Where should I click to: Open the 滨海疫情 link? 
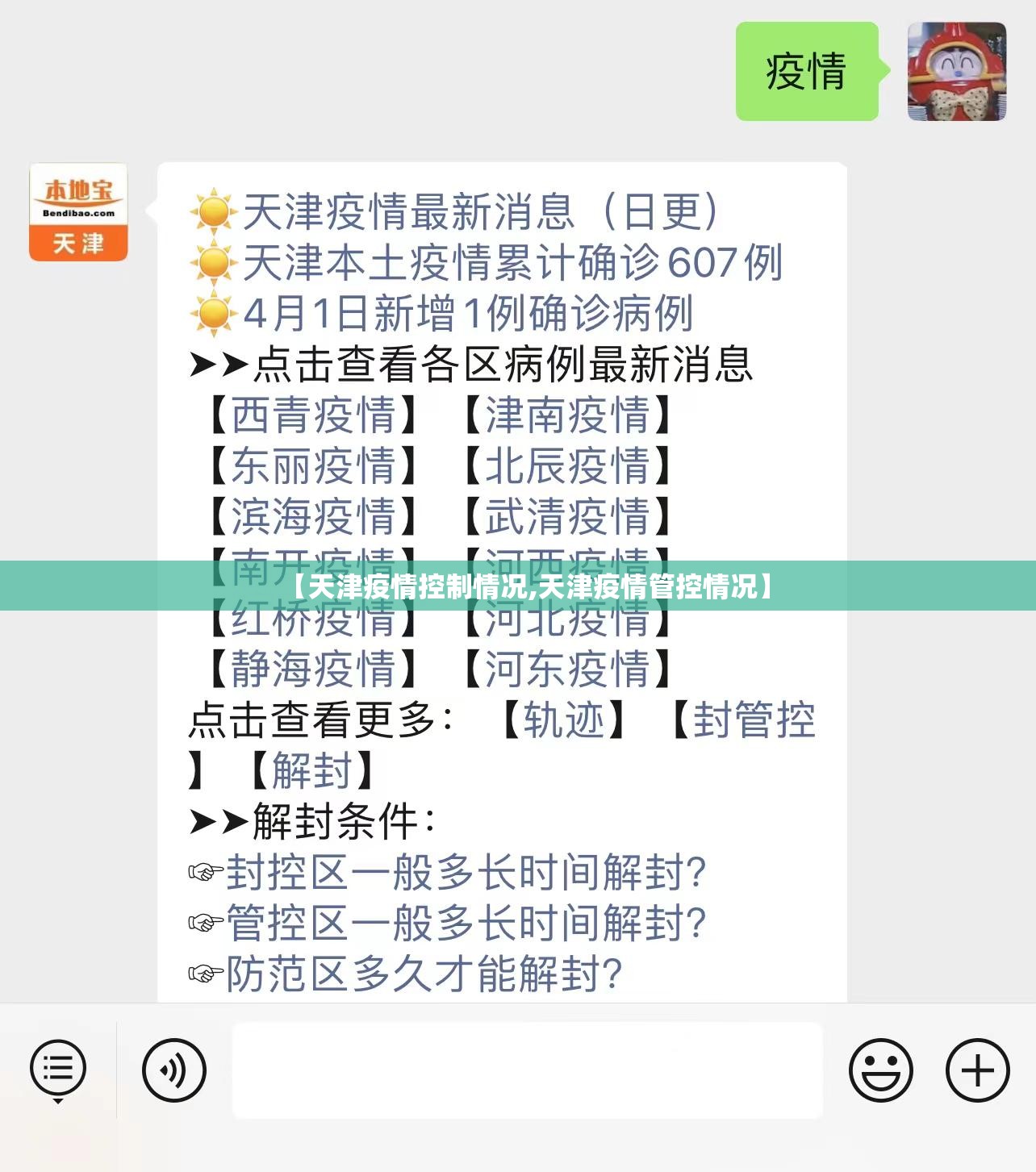[313, 517]
